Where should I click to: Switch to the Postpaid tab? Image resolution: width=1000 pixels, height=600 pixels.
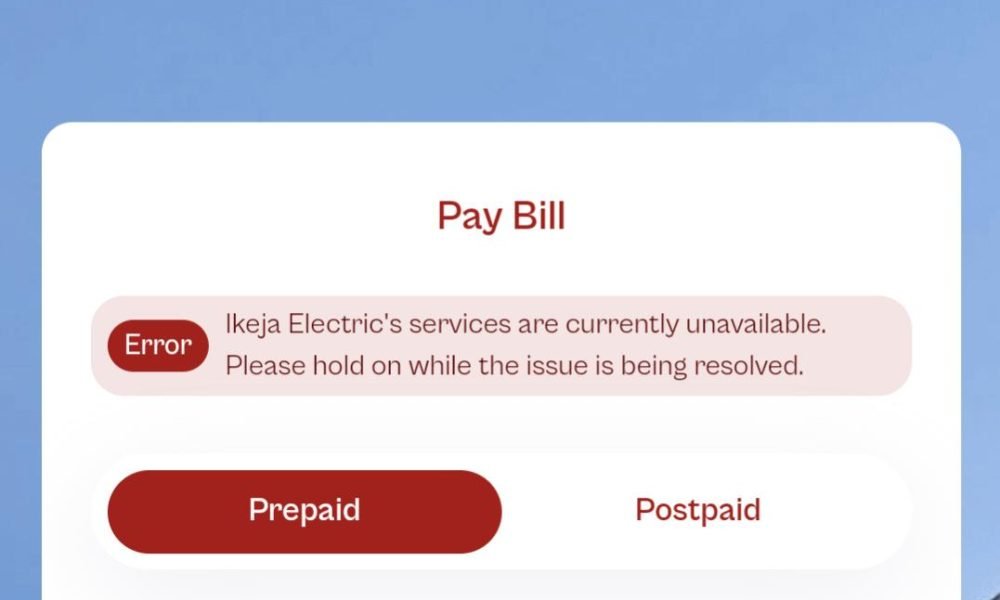(698, 511)
